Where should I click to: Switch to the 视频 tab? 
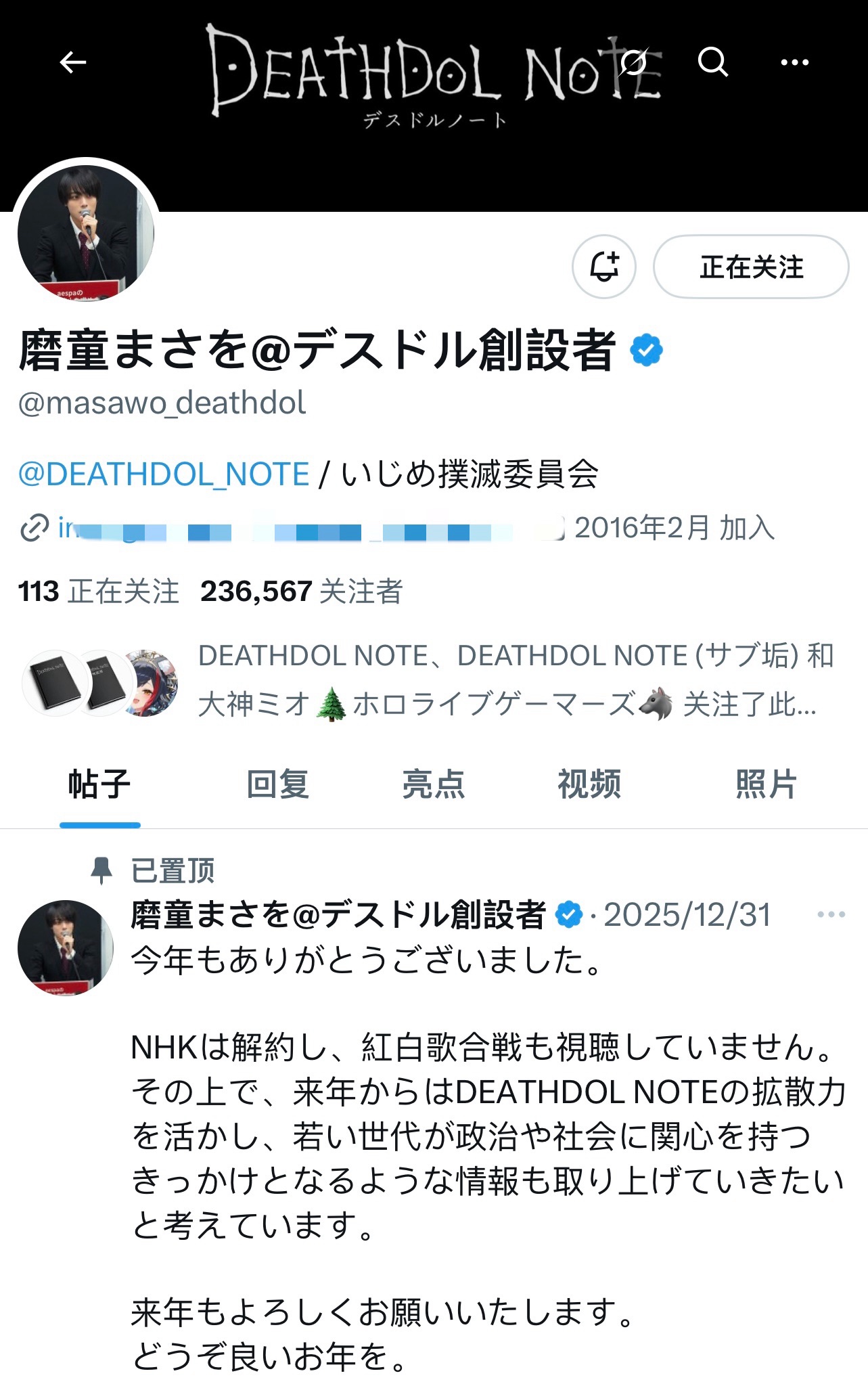[x=589, y=785]
